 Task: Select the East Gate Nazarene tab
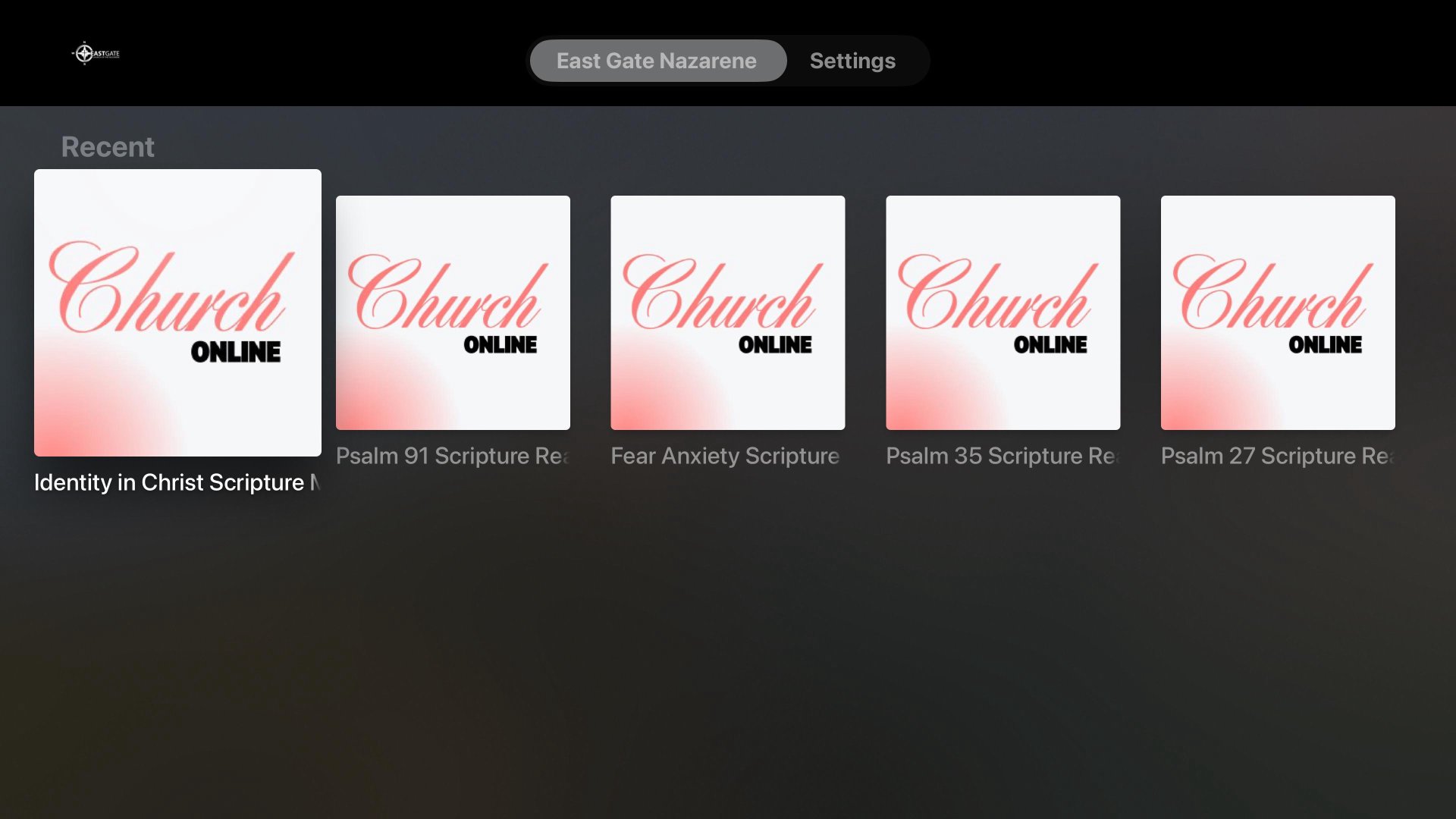[657, 61]
